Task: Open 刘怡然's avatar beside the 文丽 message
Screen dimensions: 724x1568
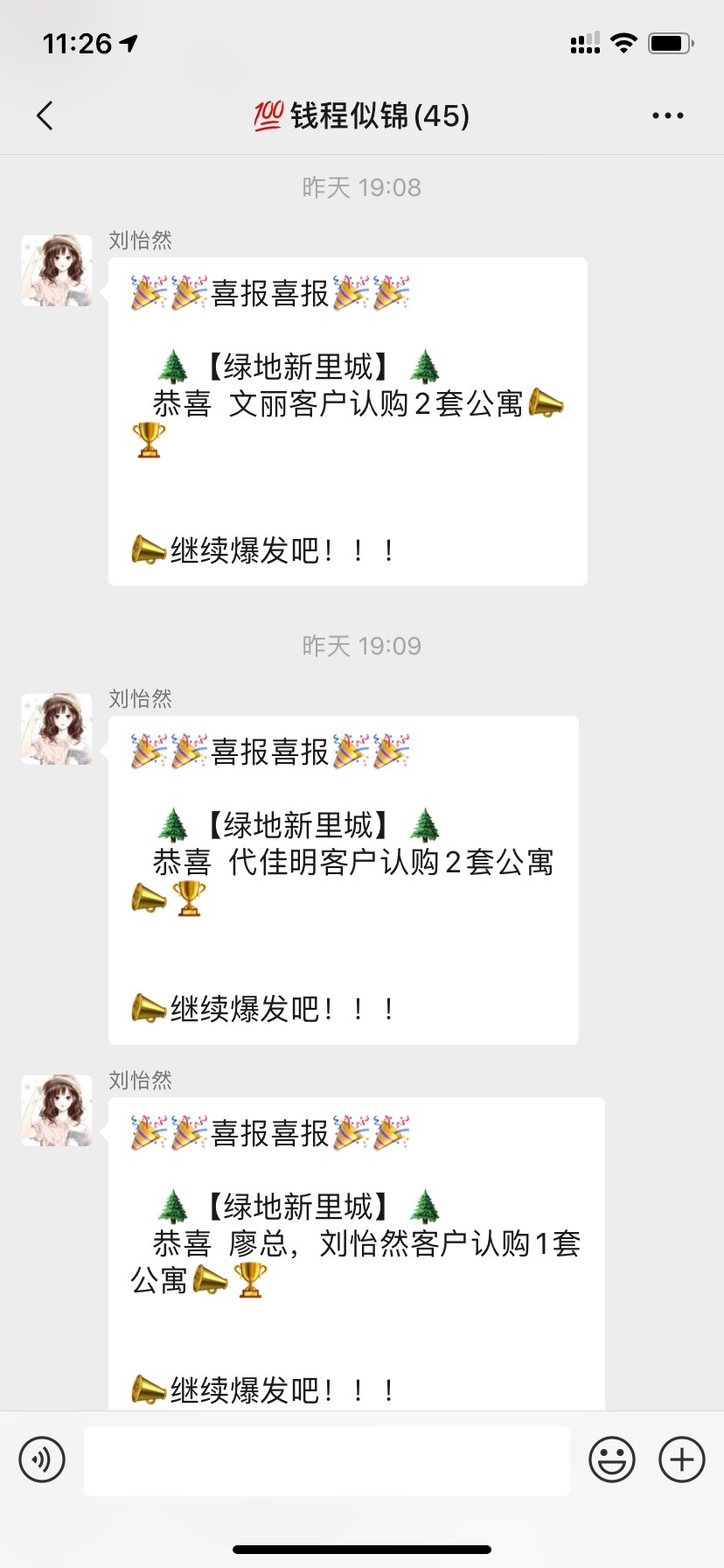Action: tap(57, 270)
